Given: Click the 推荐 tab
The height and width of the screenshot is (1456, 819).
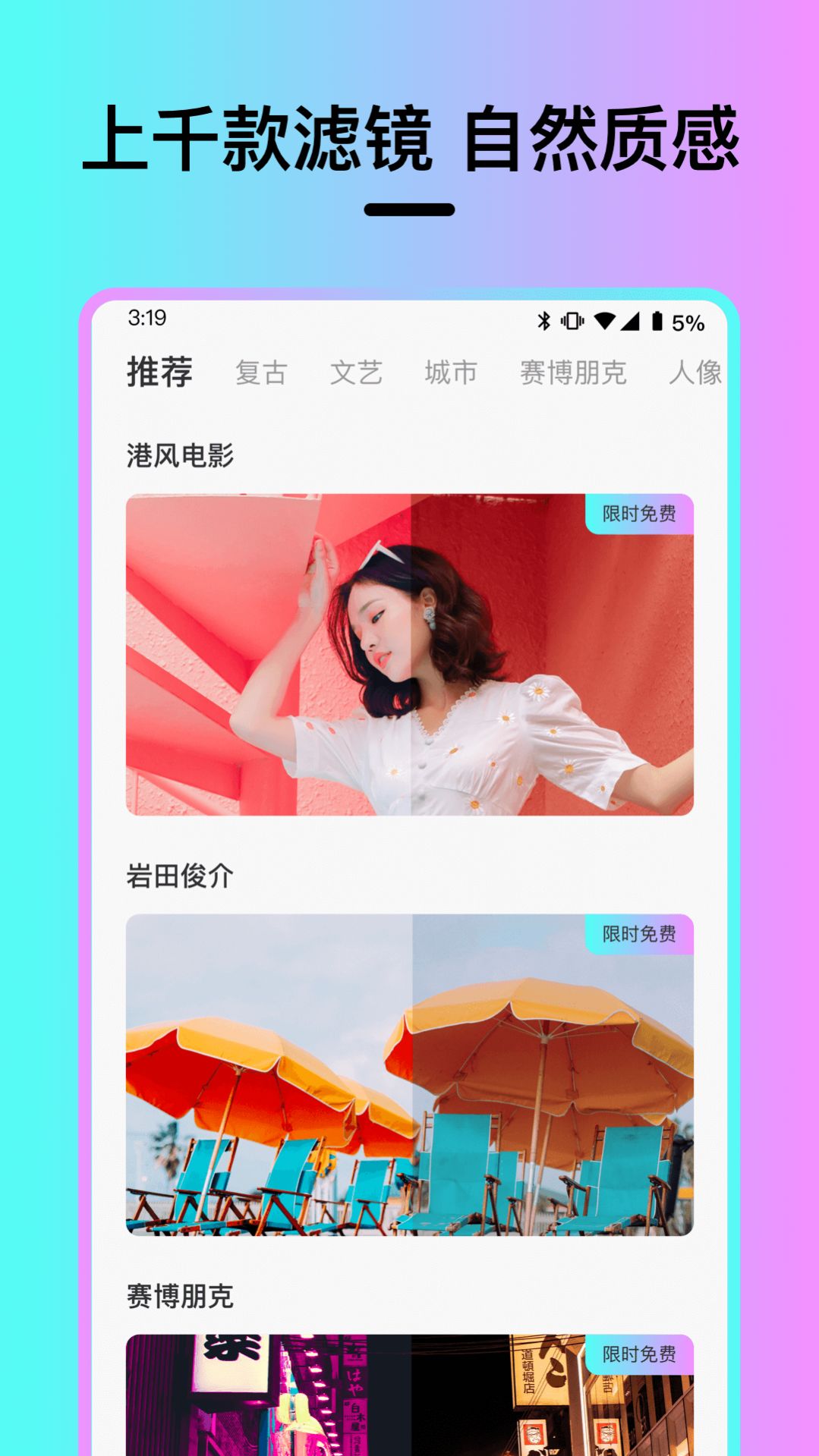Looking at the screenshot, I should coord(159,373).
